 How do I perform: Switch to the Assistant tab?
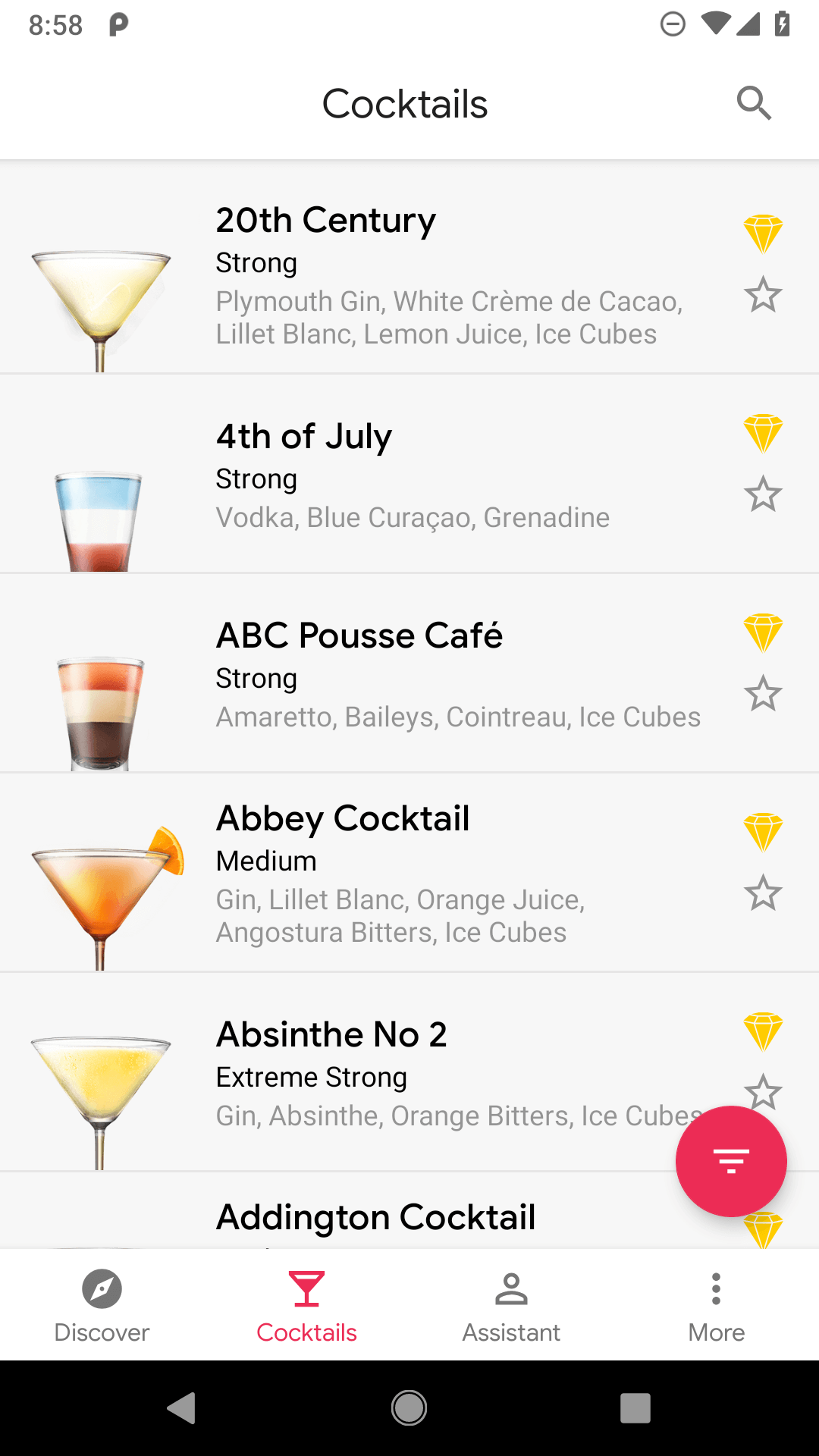[x=511, y=1304]
